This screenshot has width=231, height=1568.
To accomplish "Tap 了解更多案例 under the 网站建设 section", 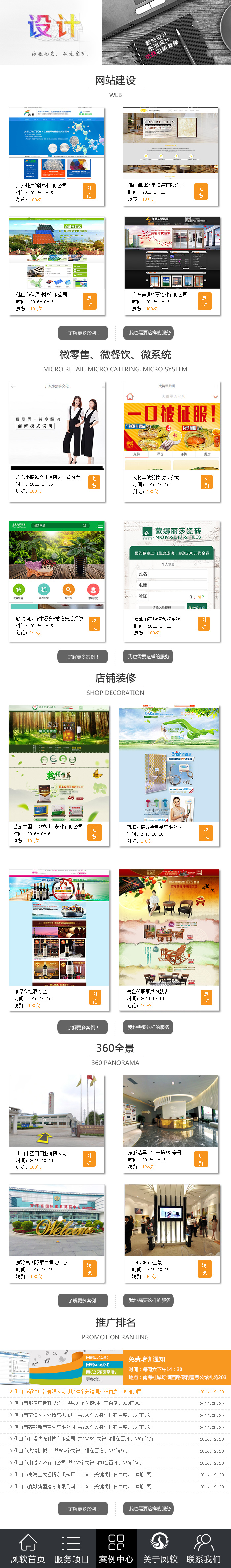I will pos(83,333).
